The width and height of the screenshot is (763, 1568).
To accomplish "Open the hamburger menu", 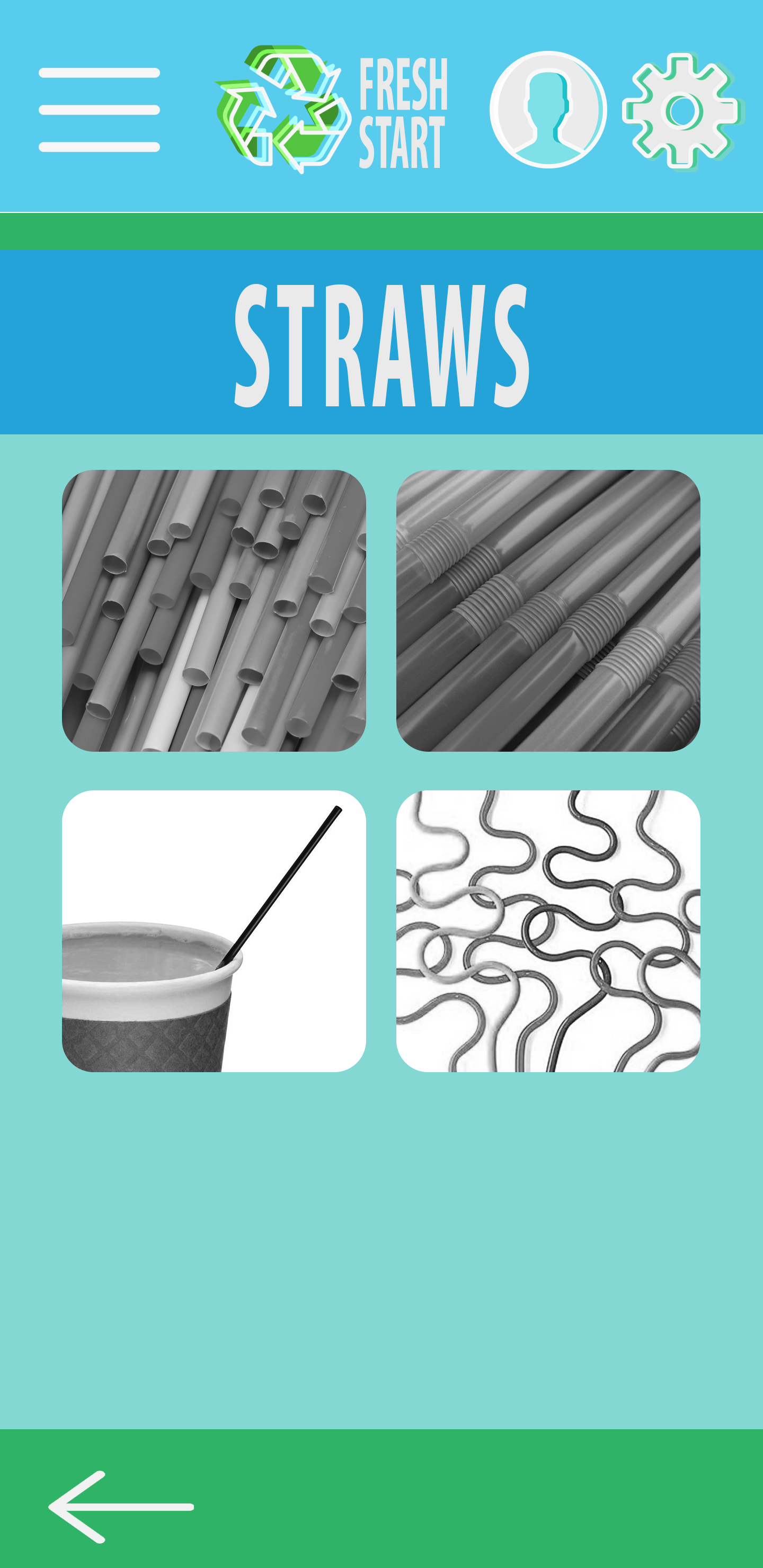I will click(99, 110).
